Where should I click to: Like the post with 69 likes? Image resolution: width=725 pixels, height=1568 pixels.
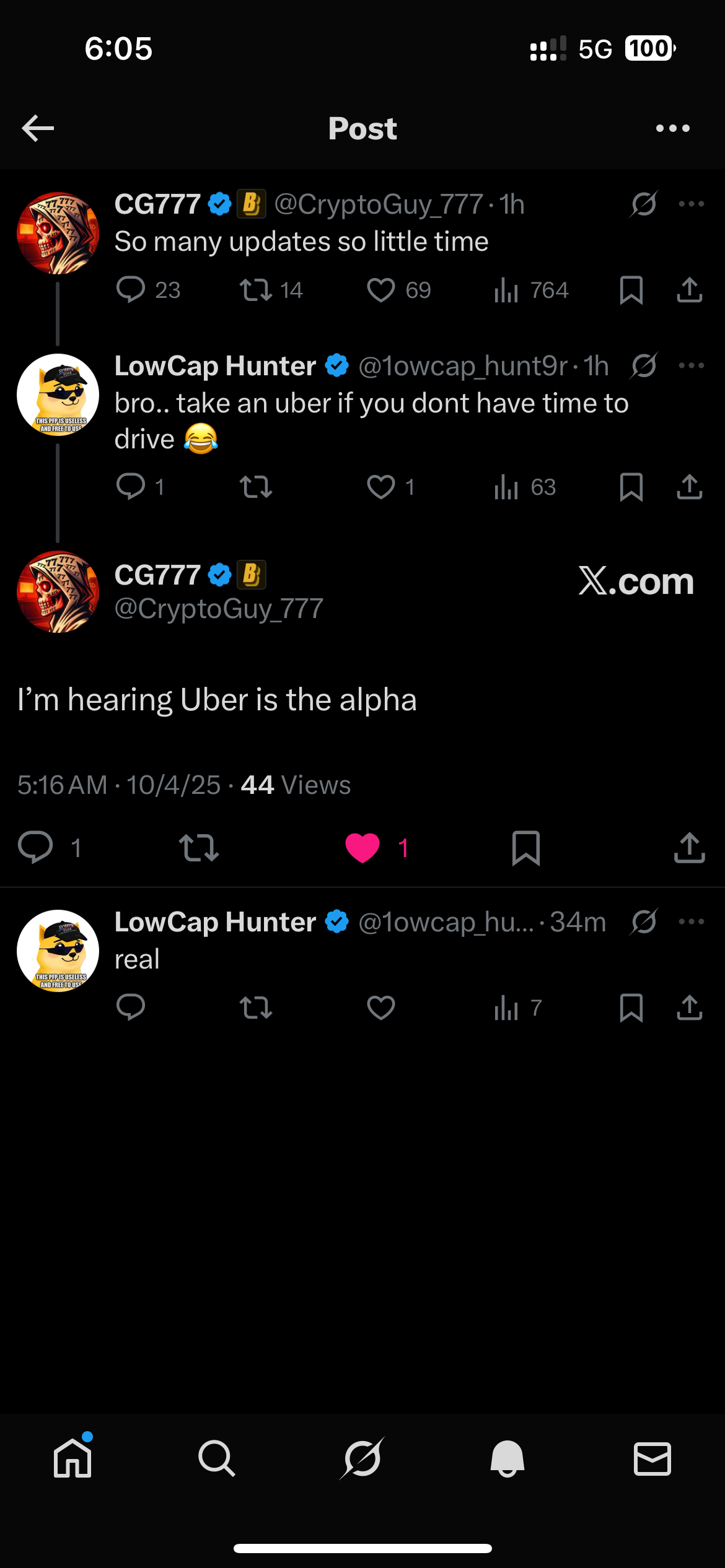pos(381,290)
